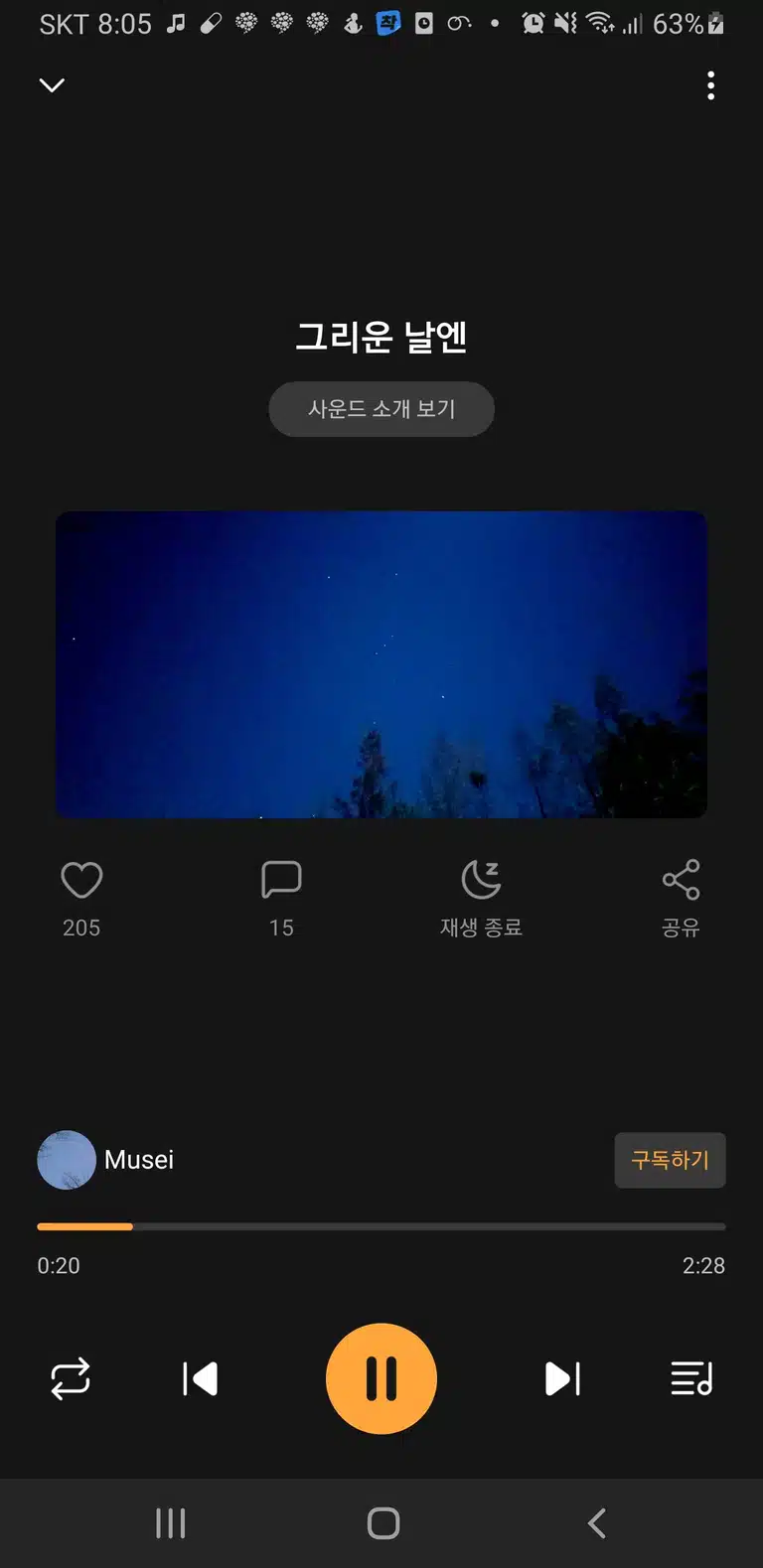Open the comments for this track
Viewport: 763px width, 1568px height.
281,880
